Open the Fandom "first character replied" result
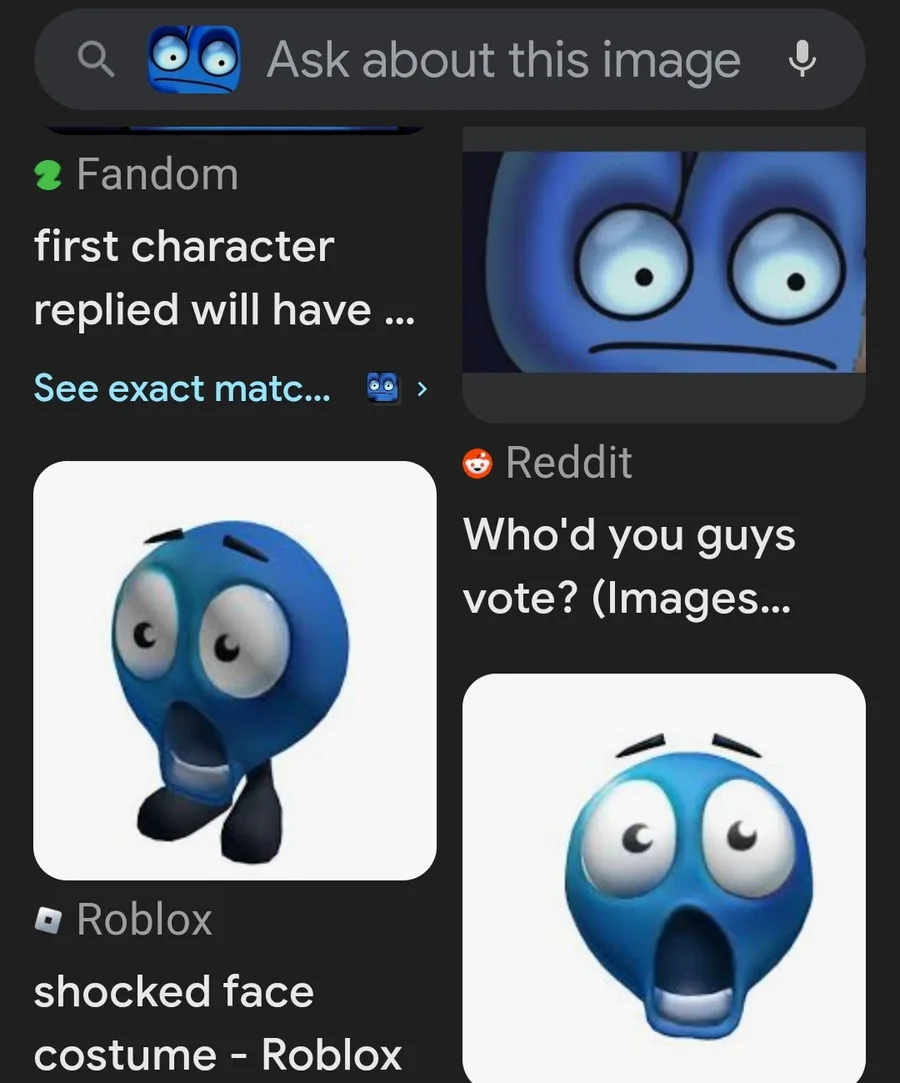 (224, 277)
